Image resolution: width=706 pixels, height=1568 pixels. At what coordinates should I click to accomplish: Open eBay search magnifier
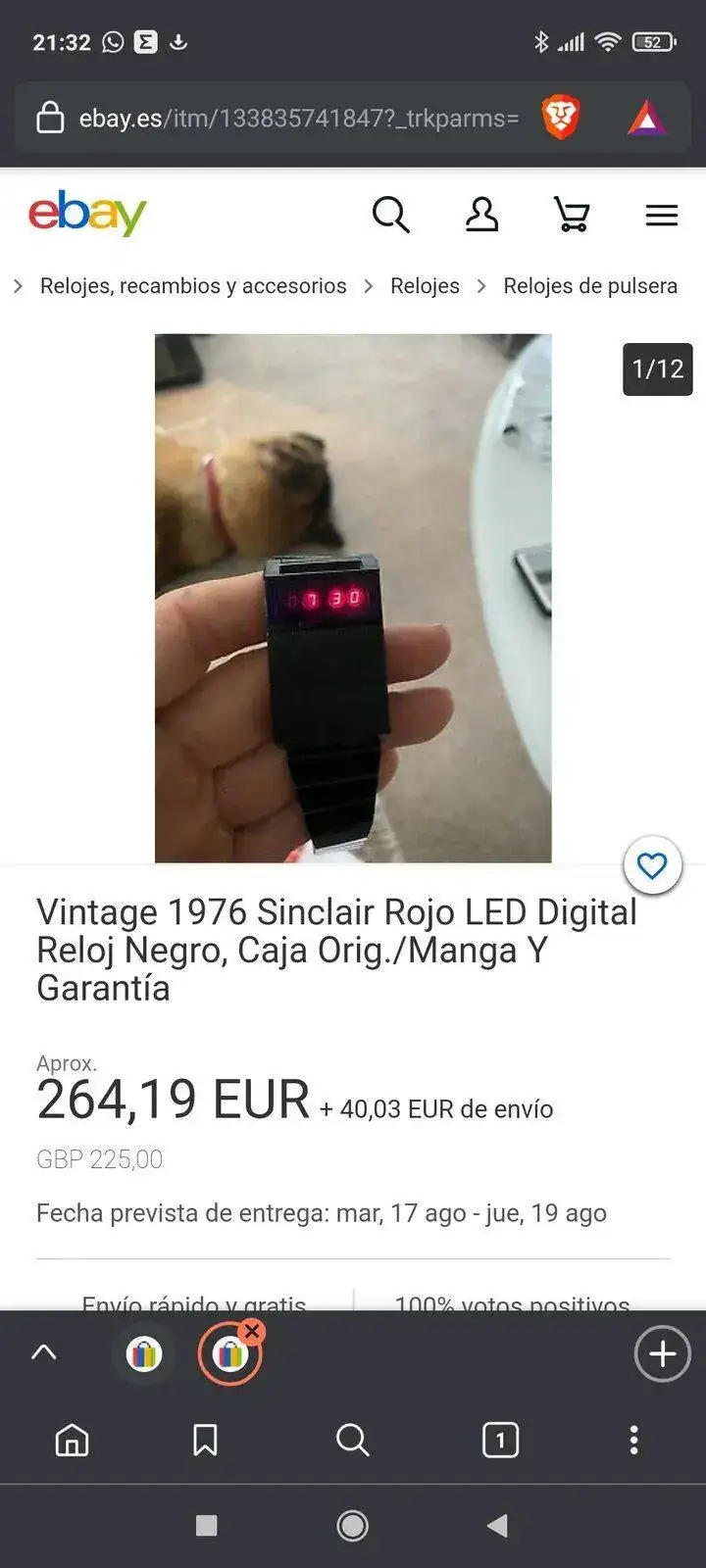tap(390, 214)
